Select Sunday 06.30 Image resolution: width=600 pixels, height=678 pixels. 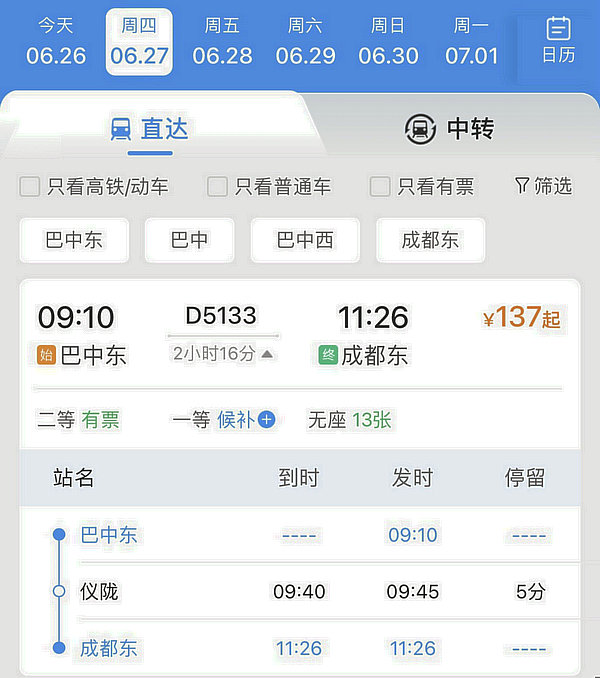click(388, 42)
